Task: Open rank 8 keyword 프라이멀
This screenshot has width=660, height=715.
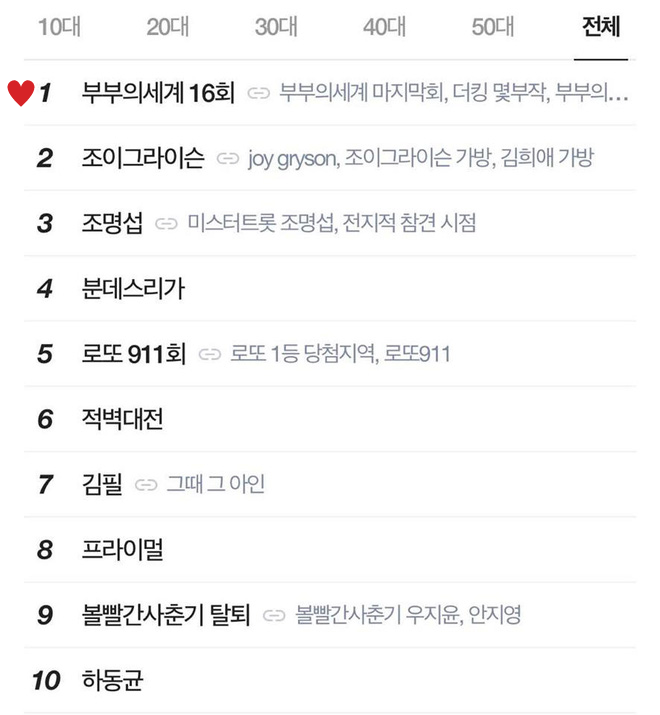Action: (122, 550)
